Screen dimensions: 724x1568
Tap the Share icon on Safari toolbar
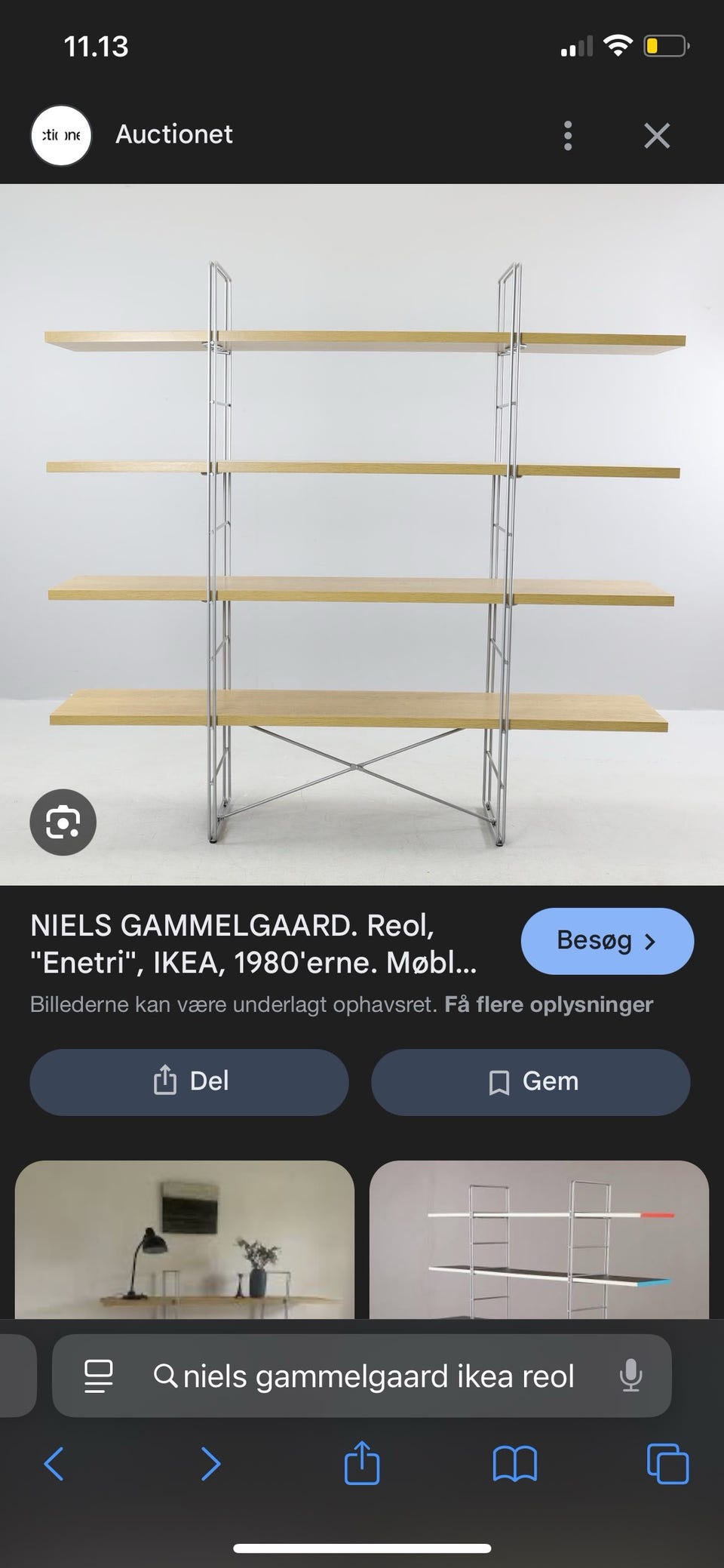tap(362, 1465)
